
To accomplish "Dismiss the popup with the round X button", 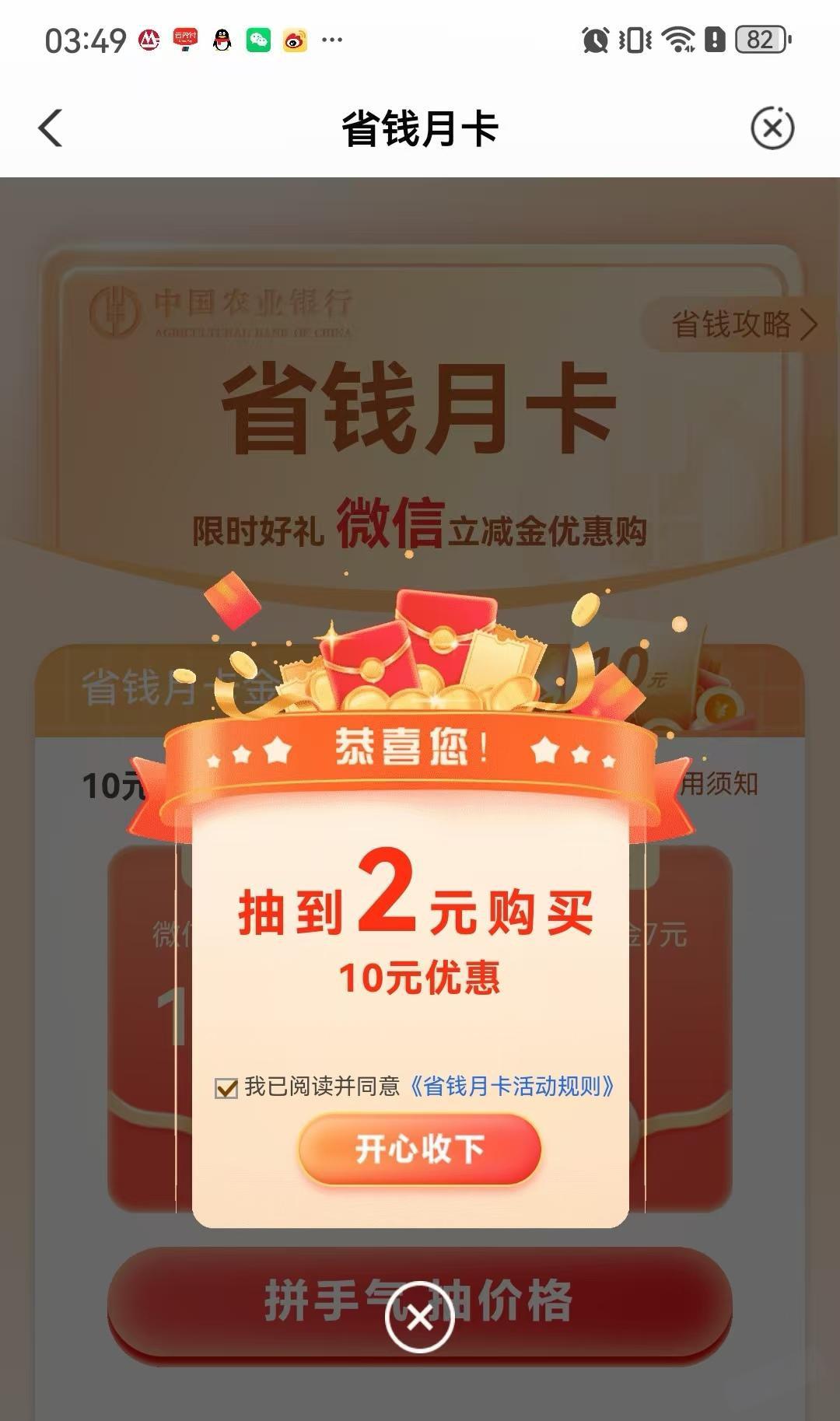I will click(x=420, y=1317).
